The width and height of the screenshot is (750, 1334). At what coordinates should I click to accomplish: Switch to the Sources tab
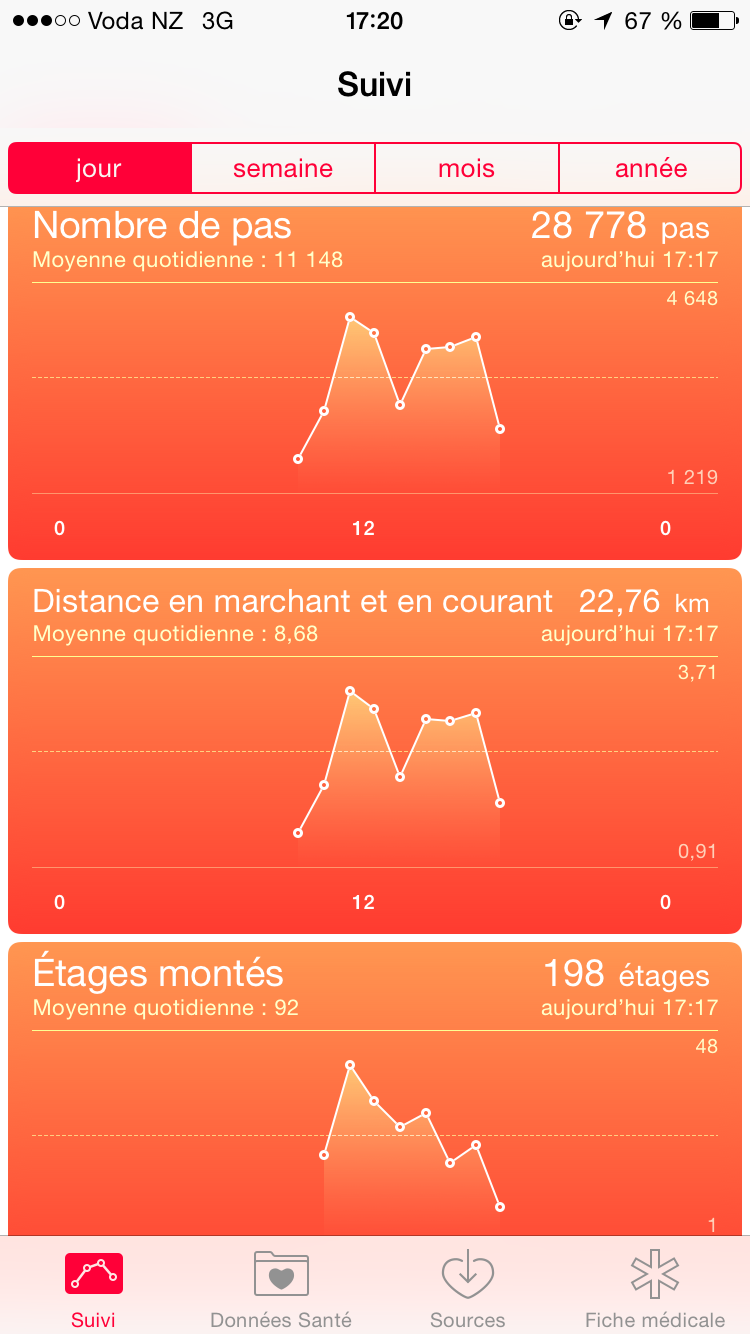coord(468,1288)
